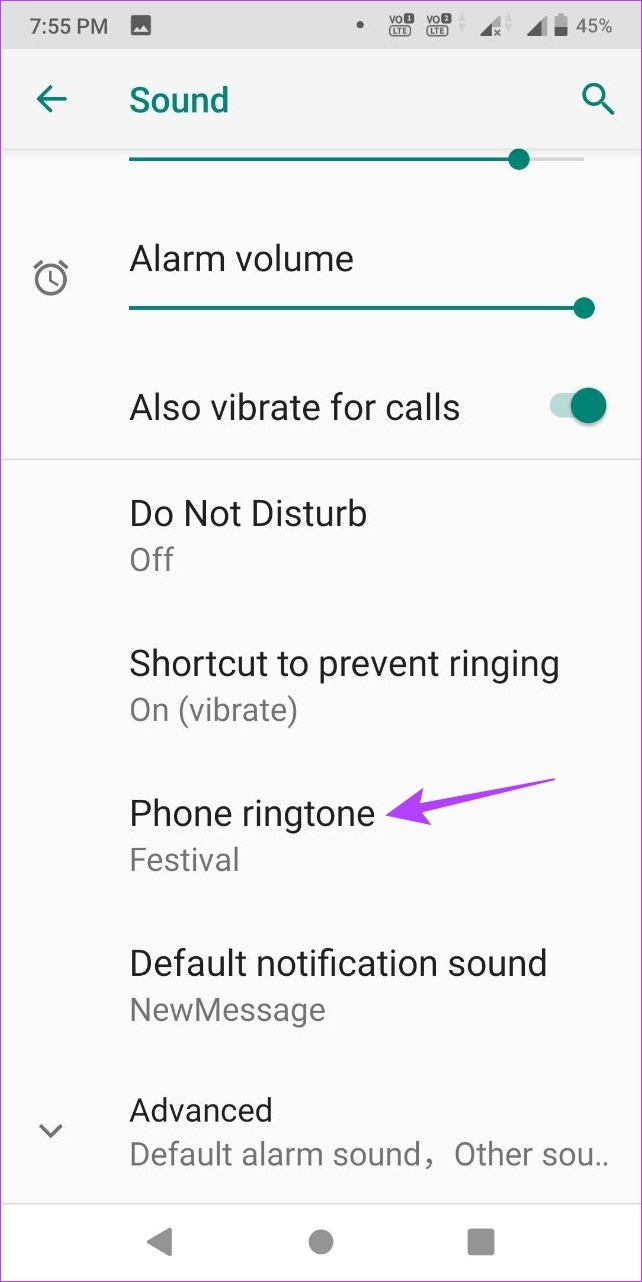Screen dimensions: 642x1282
Task: Open Phone ringtone setting
Action: pos(321,836)
